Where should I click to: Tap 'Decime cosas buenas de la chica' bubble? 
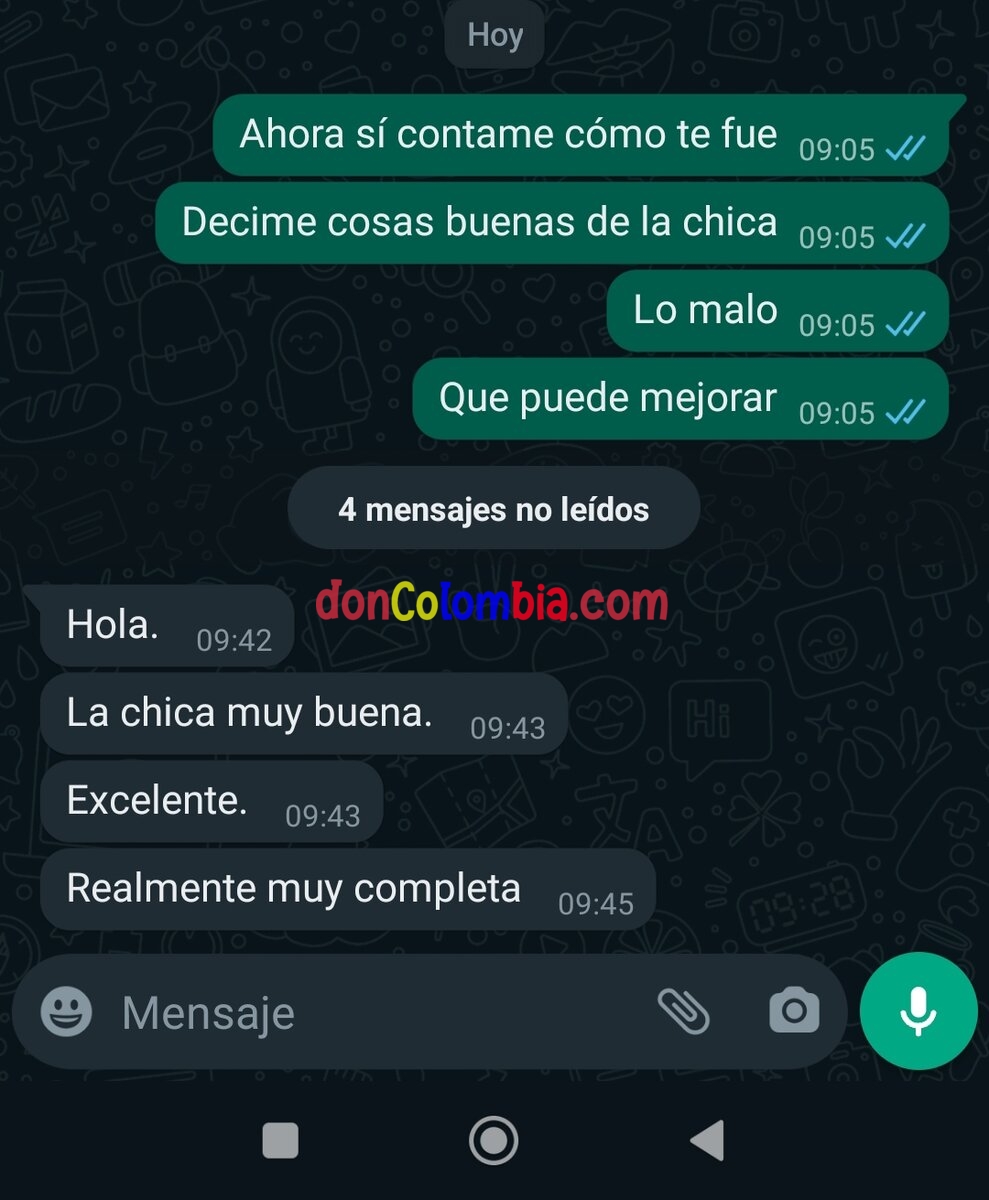pos(480,222)
